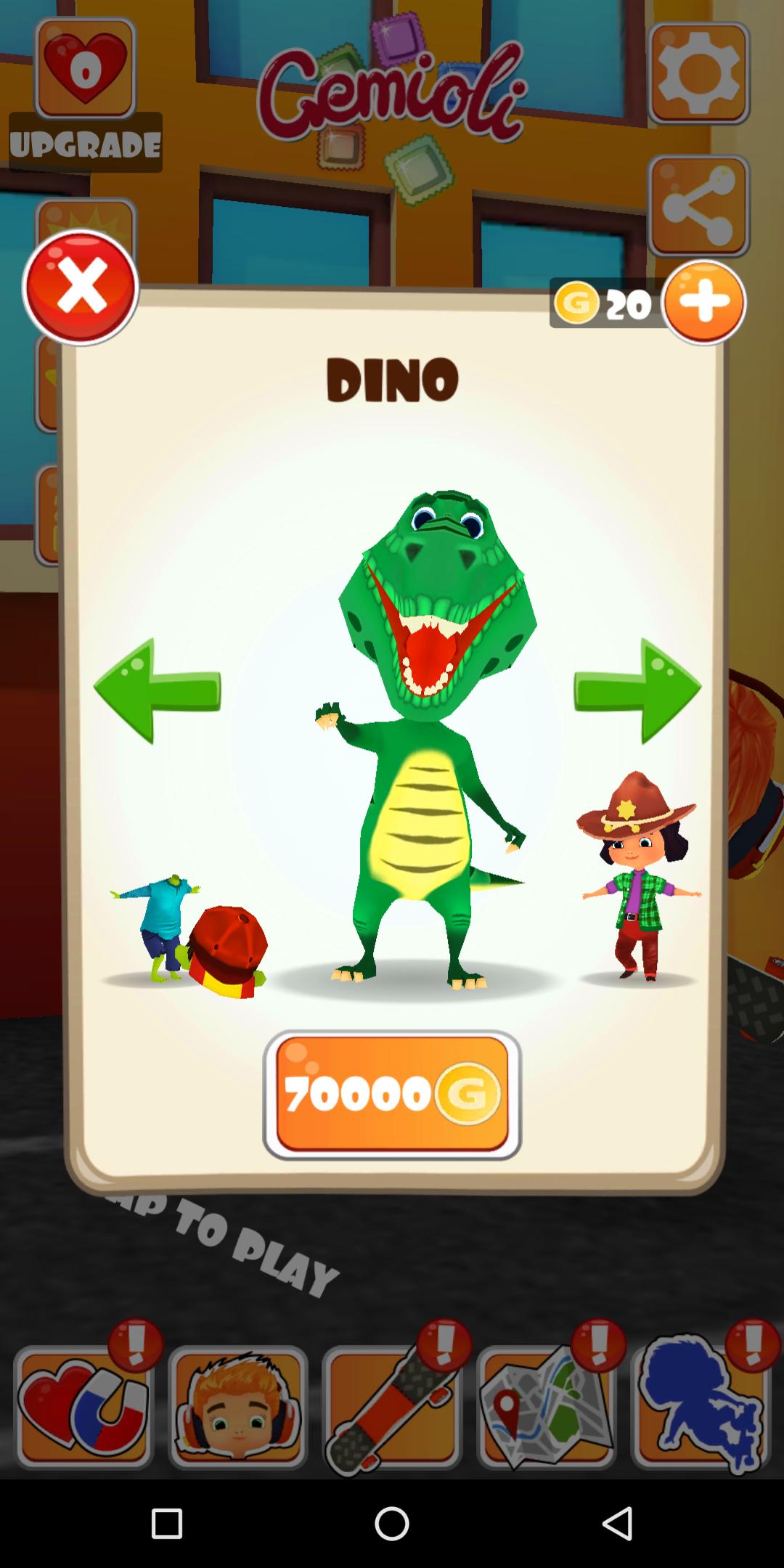The width and height of the screenshot is (784, 1568).
Task: Show the previous character with left arrow
Action: (157, 690)
